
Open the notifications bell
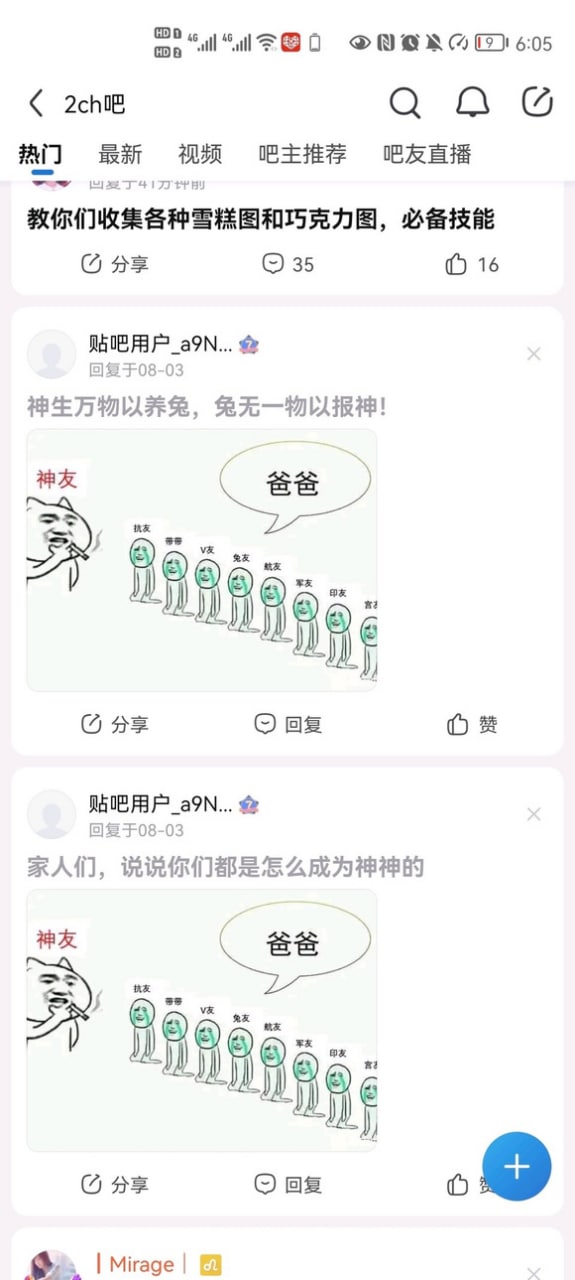tap(472, 103)
